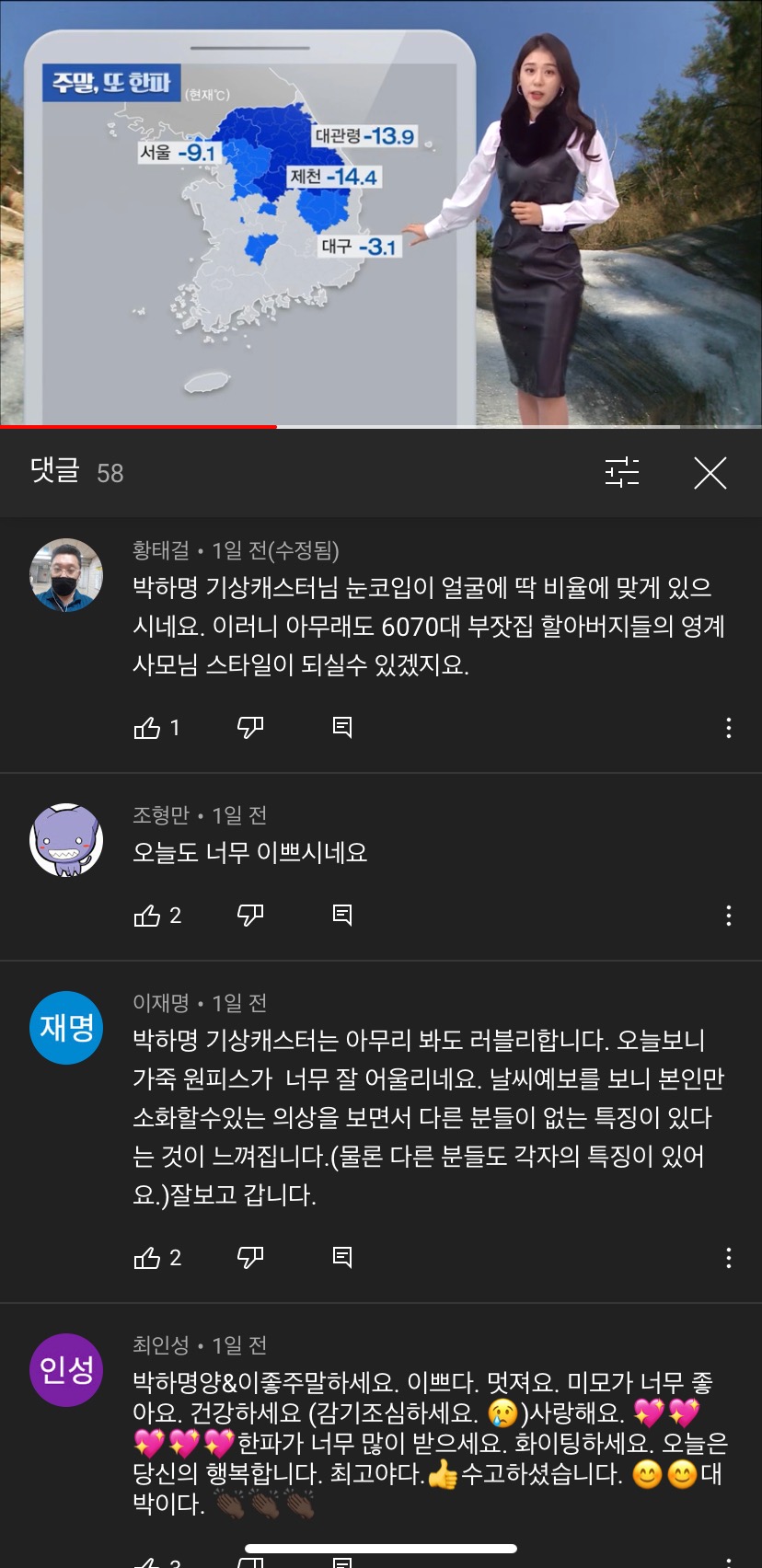Reply to 황태걸's comment

coord(341,728)
